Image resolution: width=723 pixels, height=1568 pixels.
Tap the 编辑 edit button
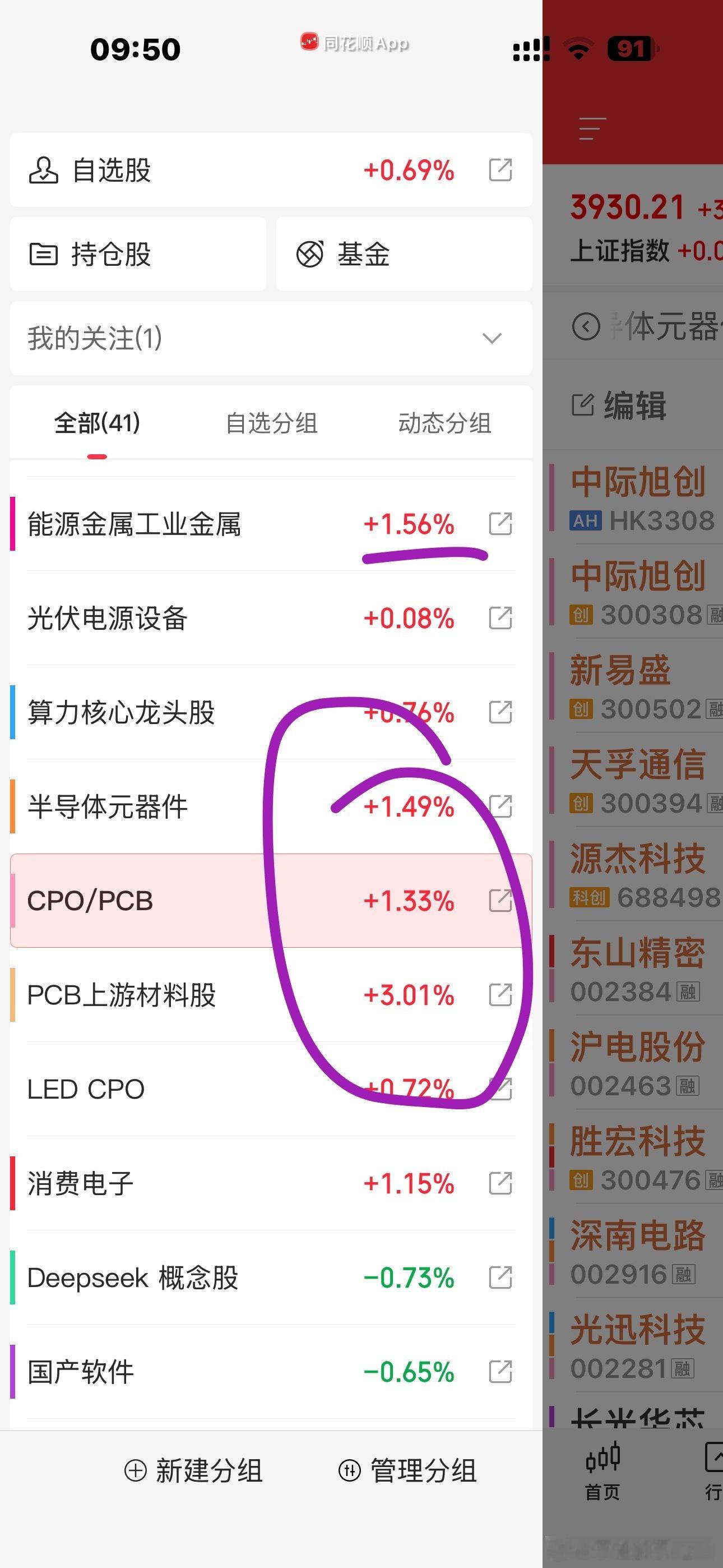tap(619, 405)
